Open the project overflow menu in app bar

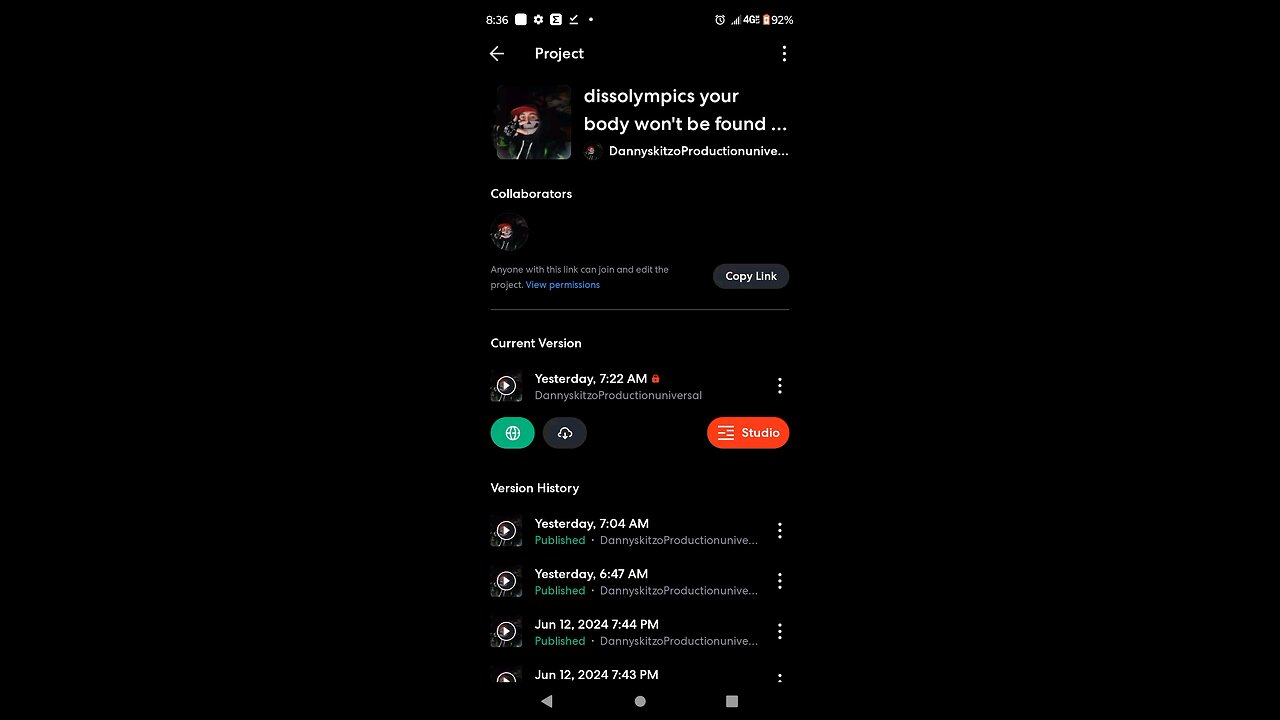[x=783, y=54]
